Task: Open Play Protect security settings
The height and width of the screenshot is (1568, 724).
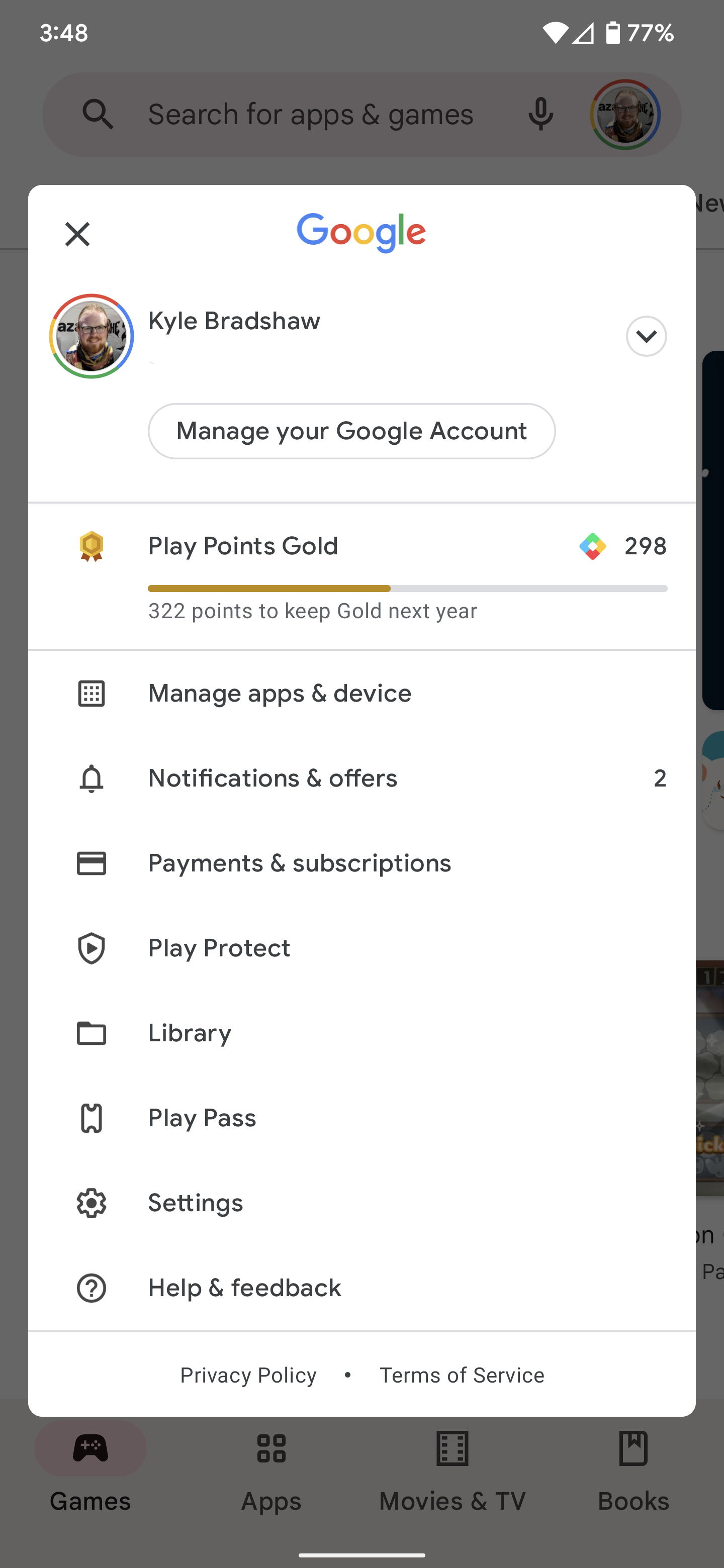Action: pos(219,948)
